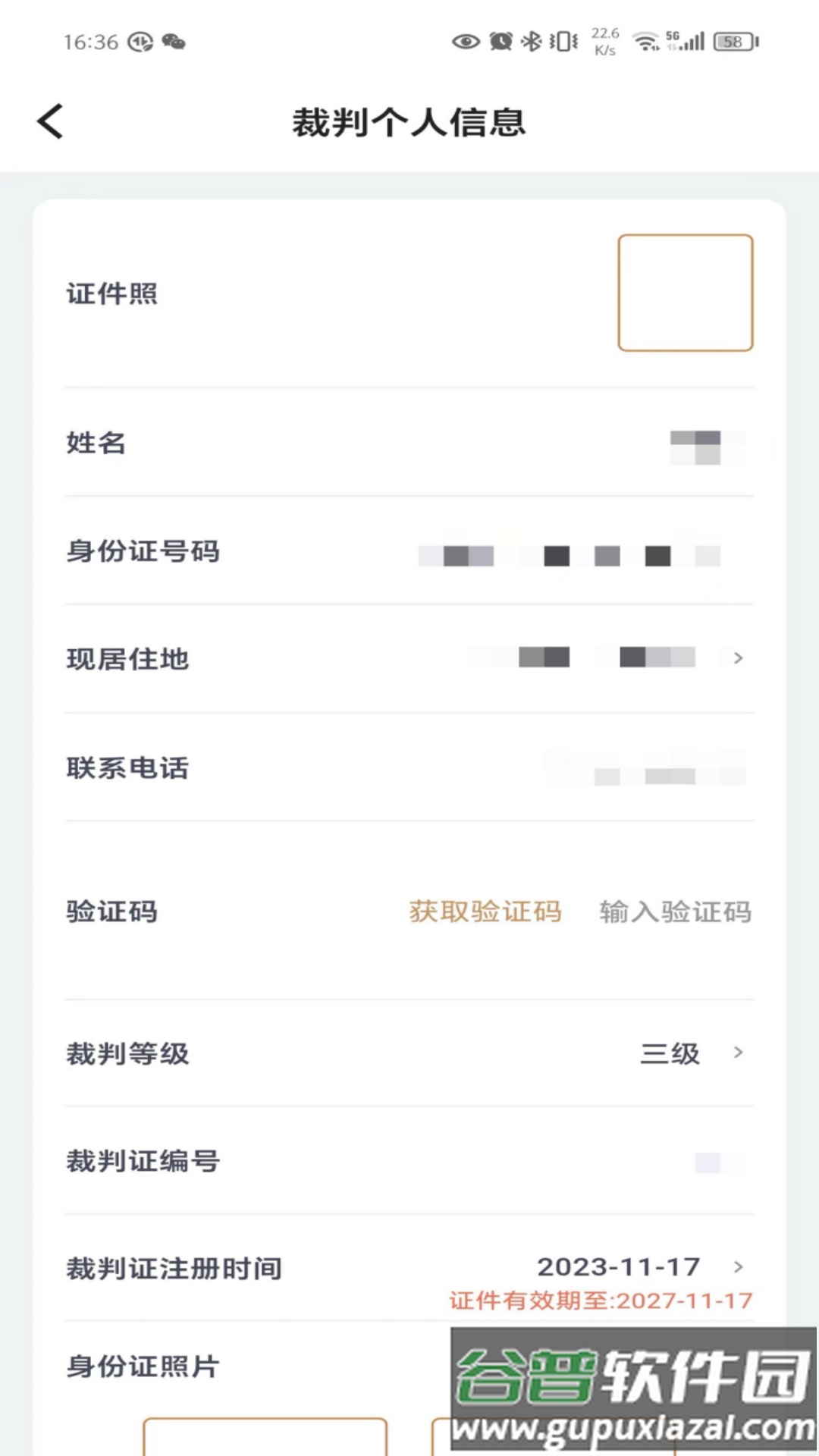Tap the network speed indicator showing 22.6 K/s

coord(604,42)
